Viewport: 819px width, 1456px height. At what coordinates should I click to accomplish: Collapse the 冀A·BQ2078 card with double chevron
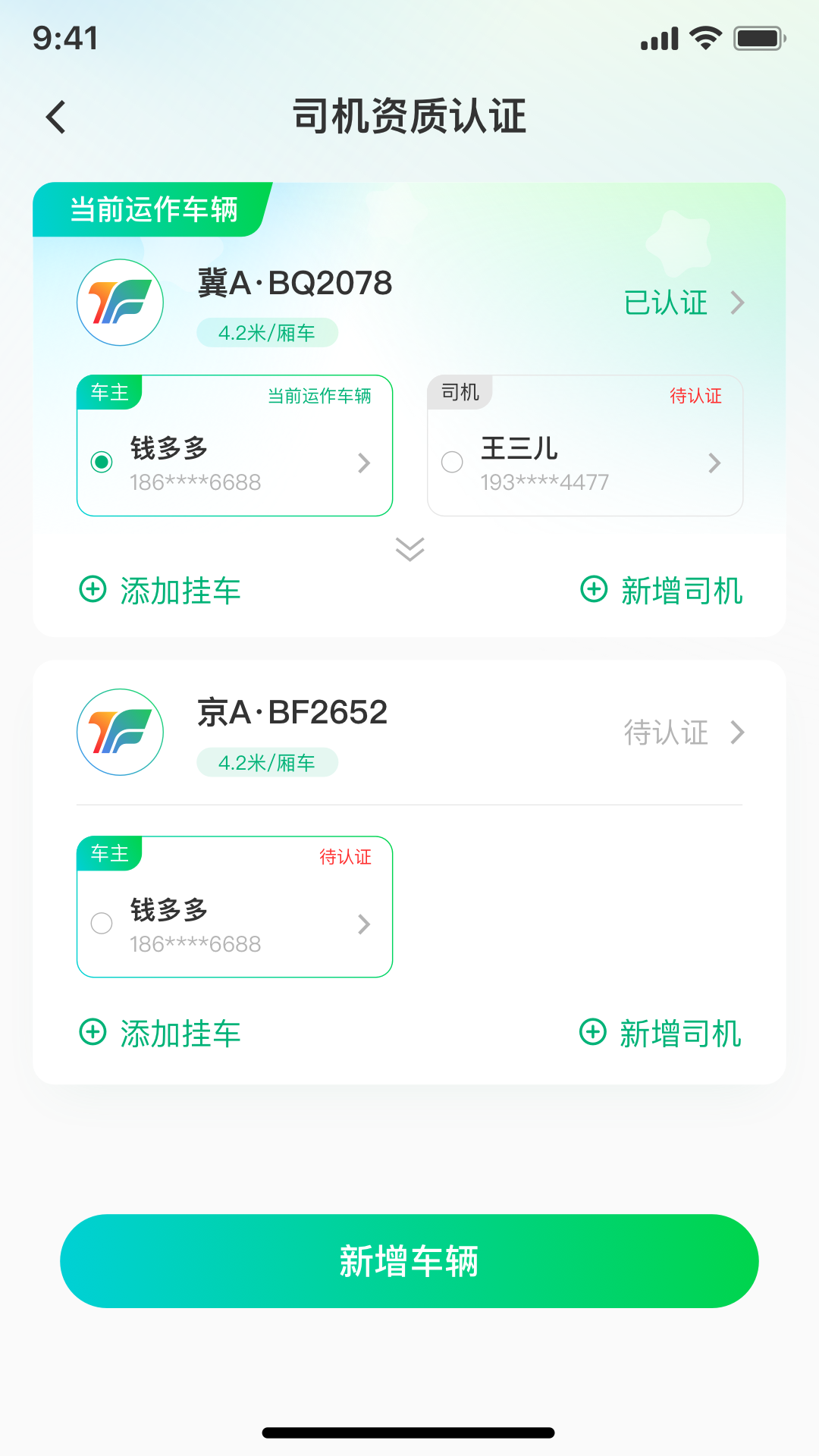[409, 550]
